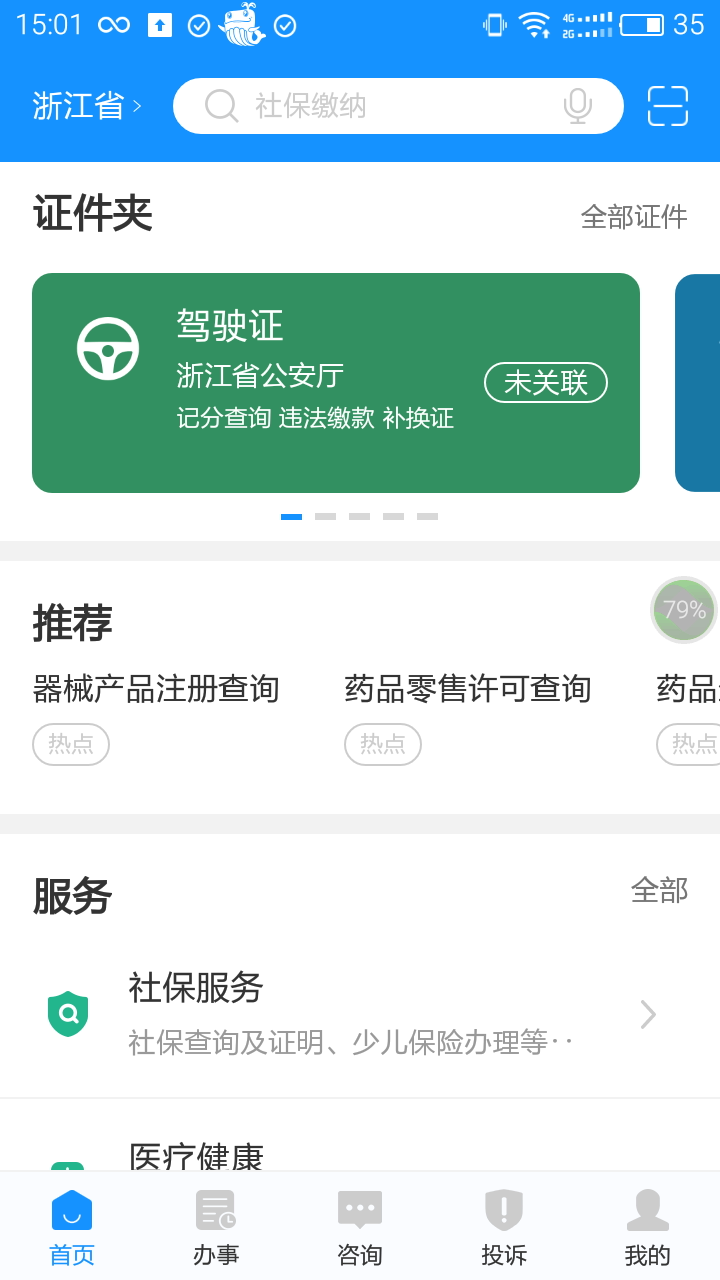720x1280 pixels.
Task: Tap the 热点 tag under 药品零售许可查询
Action: pos(383,744)
